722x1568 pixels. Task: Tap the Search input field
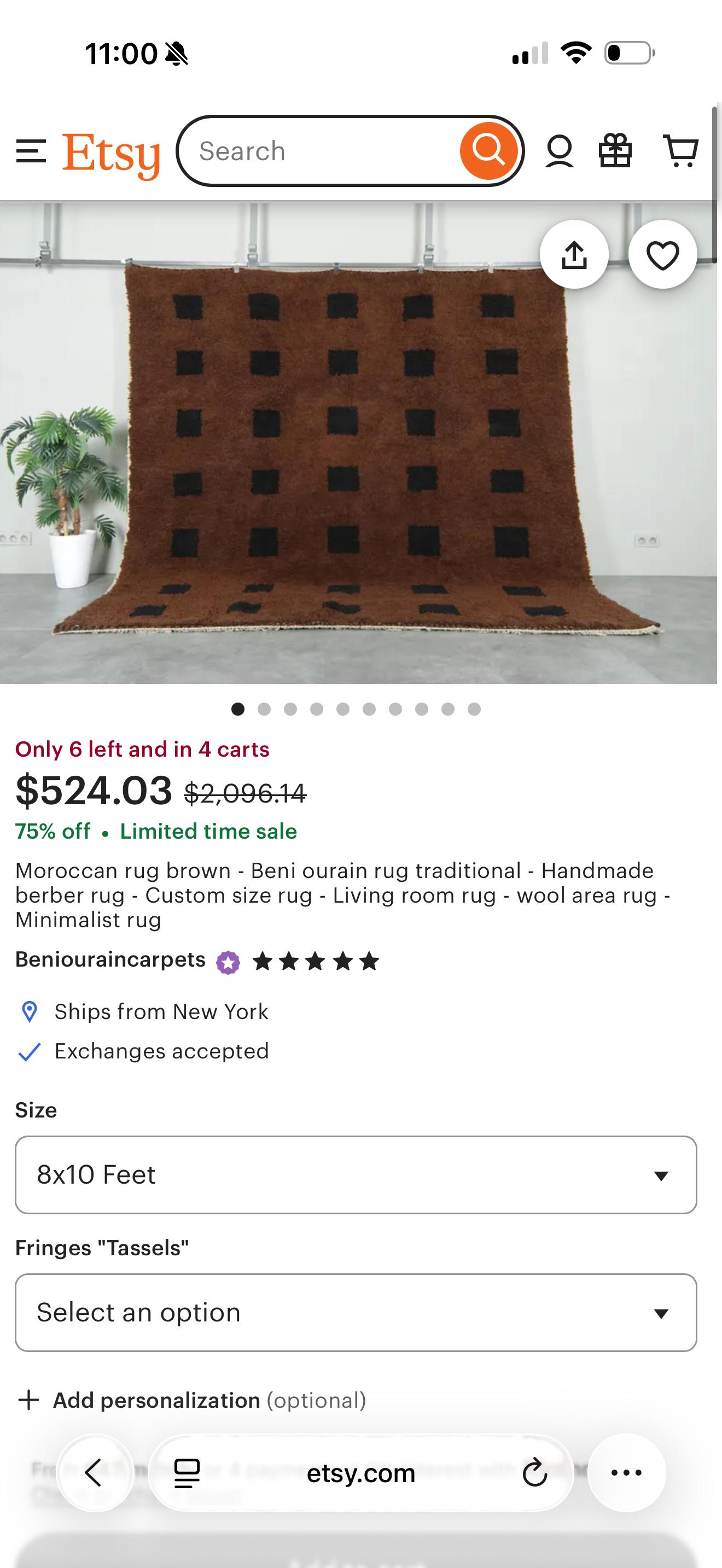pos(323,151)
